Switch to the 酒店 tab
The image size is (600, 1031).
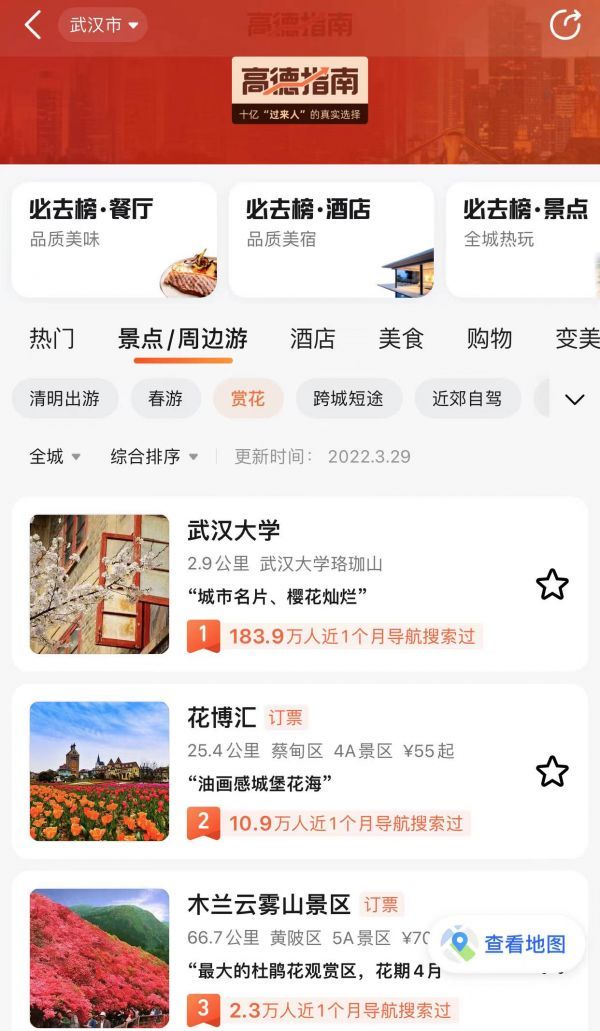[x=313, y=339]
